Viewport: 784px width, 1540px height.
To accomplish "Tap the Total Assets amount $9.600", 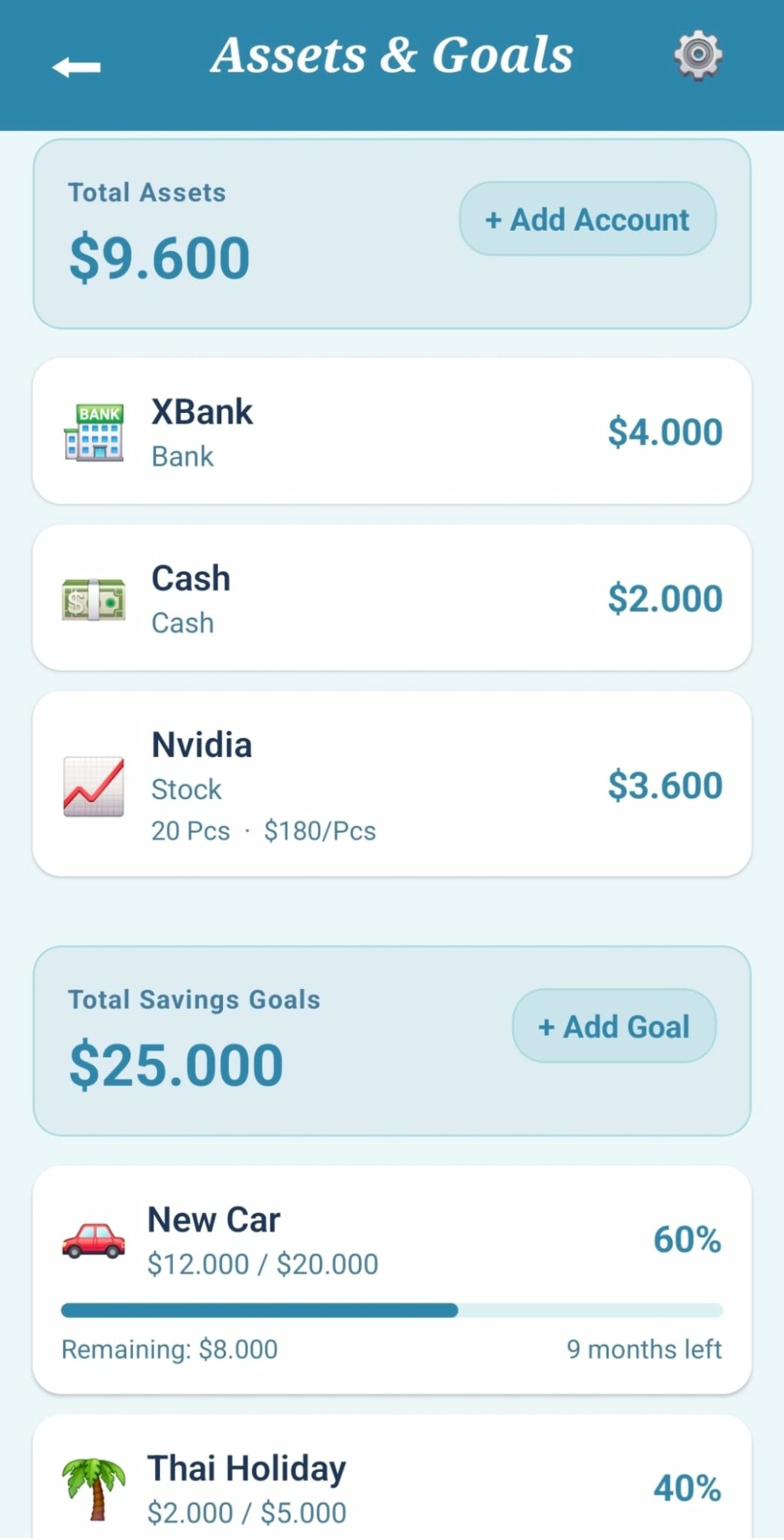I will tap(158, 257).
